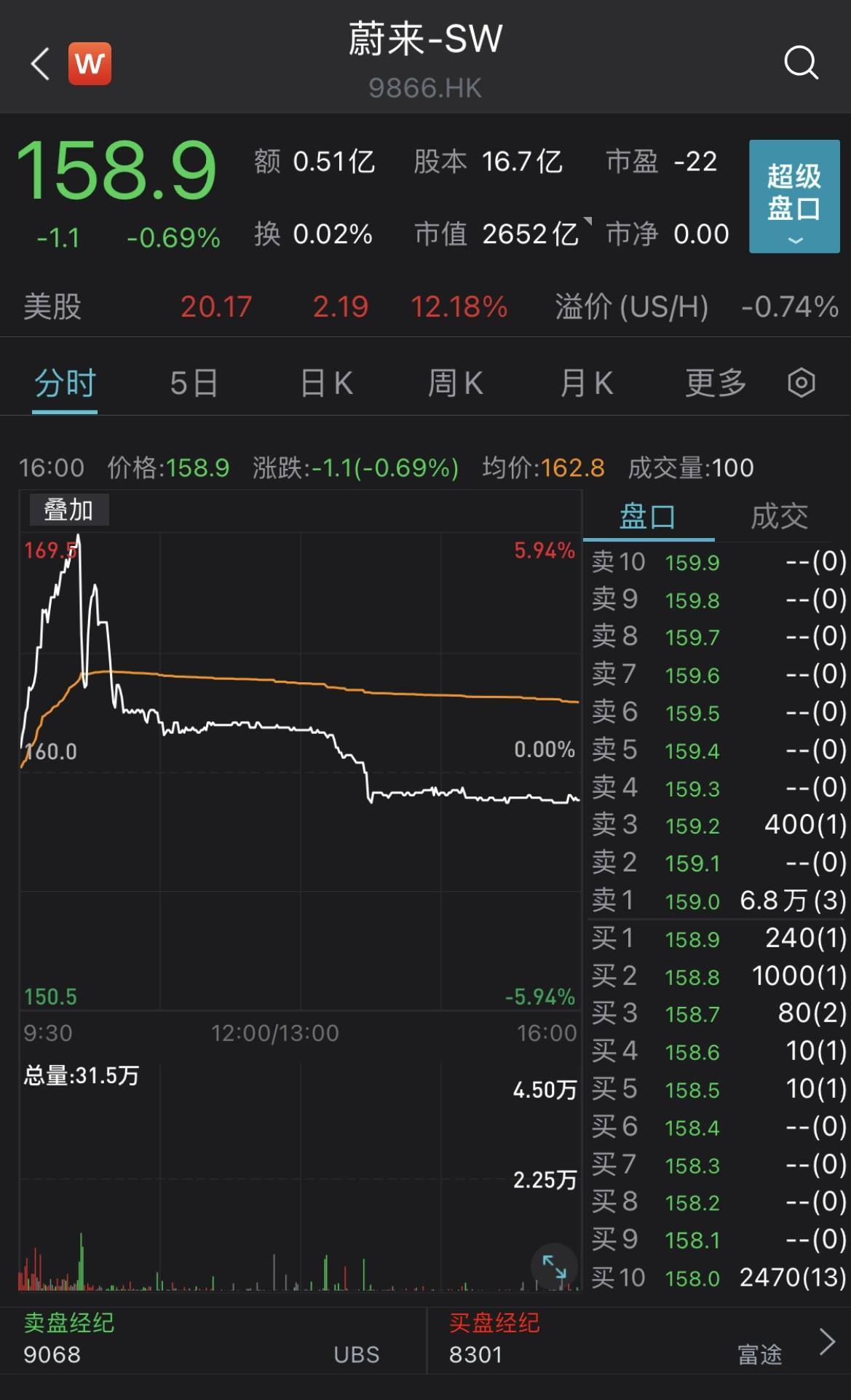
Task: Select the 盘口 order book tab
Action: pyautogui.click(x=647, y=517)
